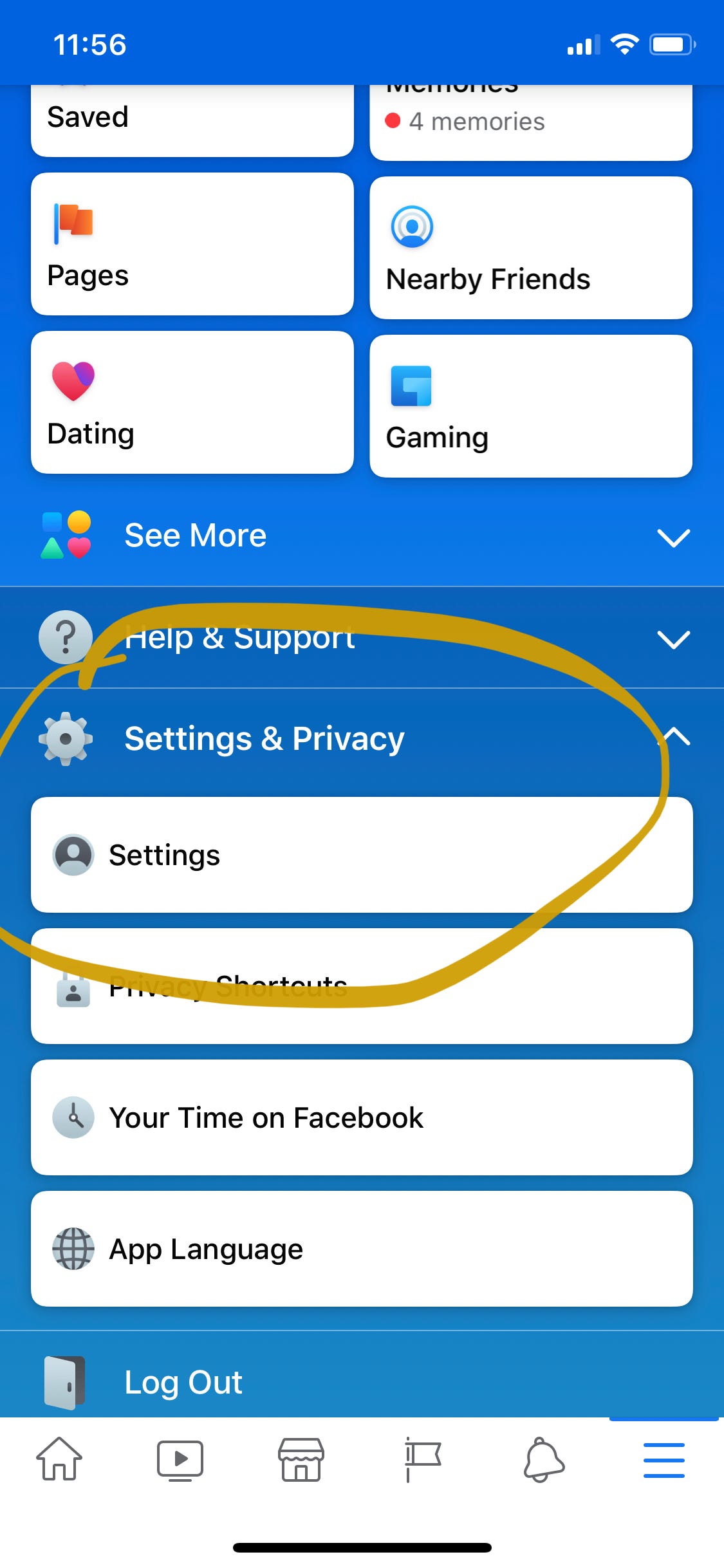Open Nearby Friends

530,248
